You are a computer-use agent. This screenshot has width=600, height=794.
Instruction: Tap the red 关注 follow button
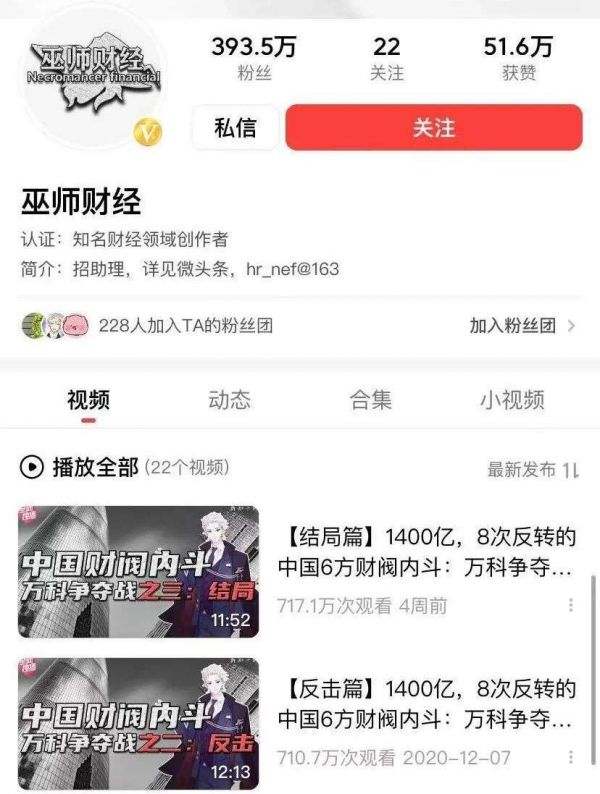(x=433, y=128)
